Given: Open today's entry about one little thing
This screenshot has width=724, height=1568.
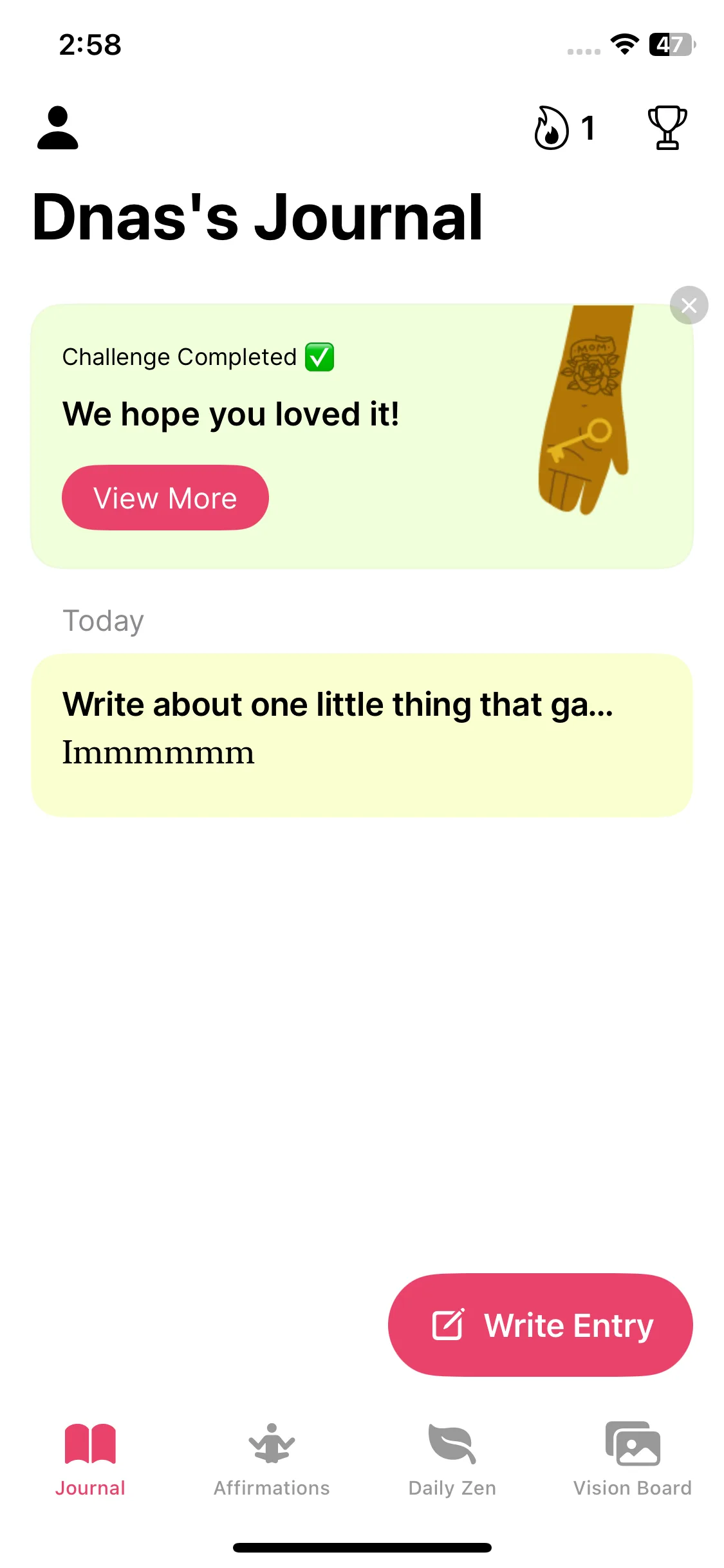Looking at the screenshot, I should [362, 735].
